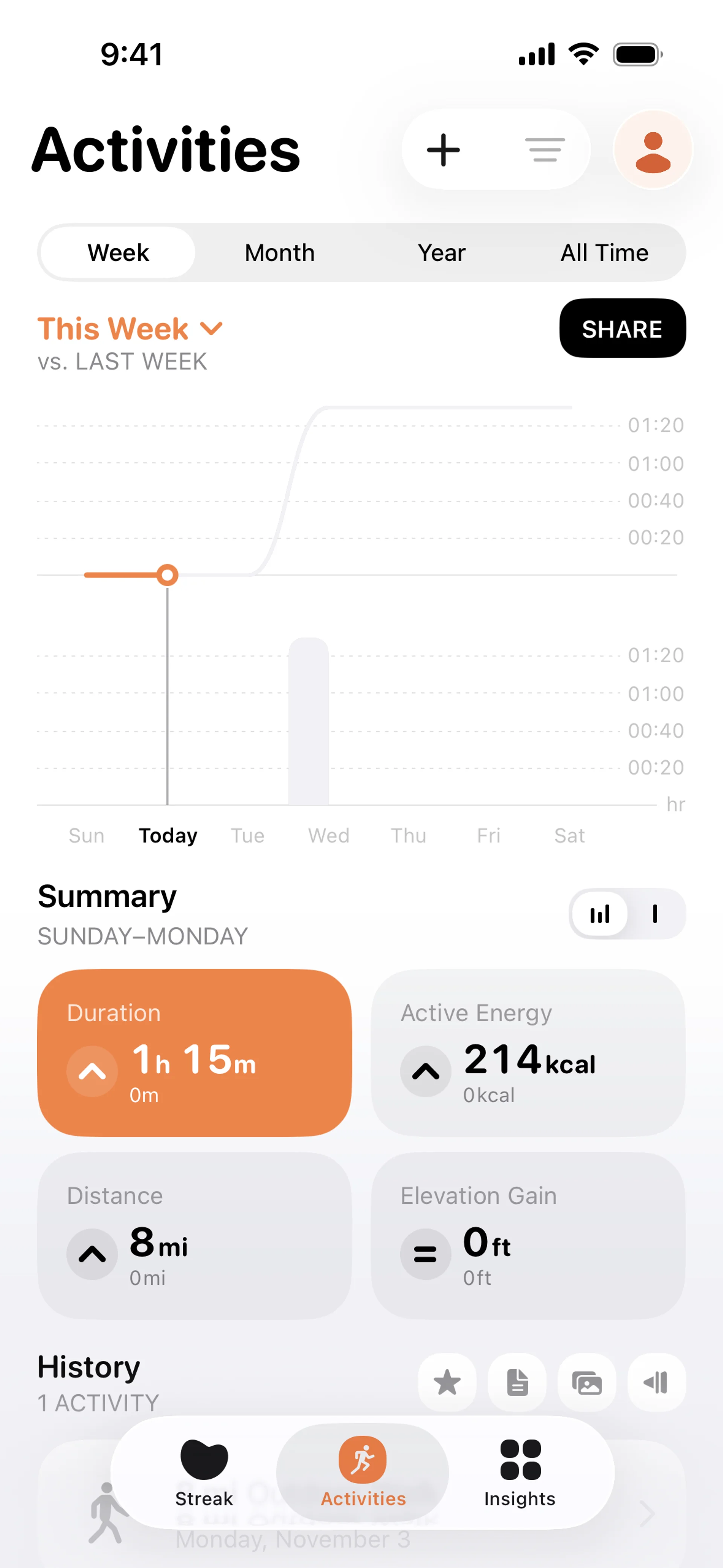This screenshot has width=723, height=1568.
Task: Filter history by the document icon
Action: tap(517, 1382)
